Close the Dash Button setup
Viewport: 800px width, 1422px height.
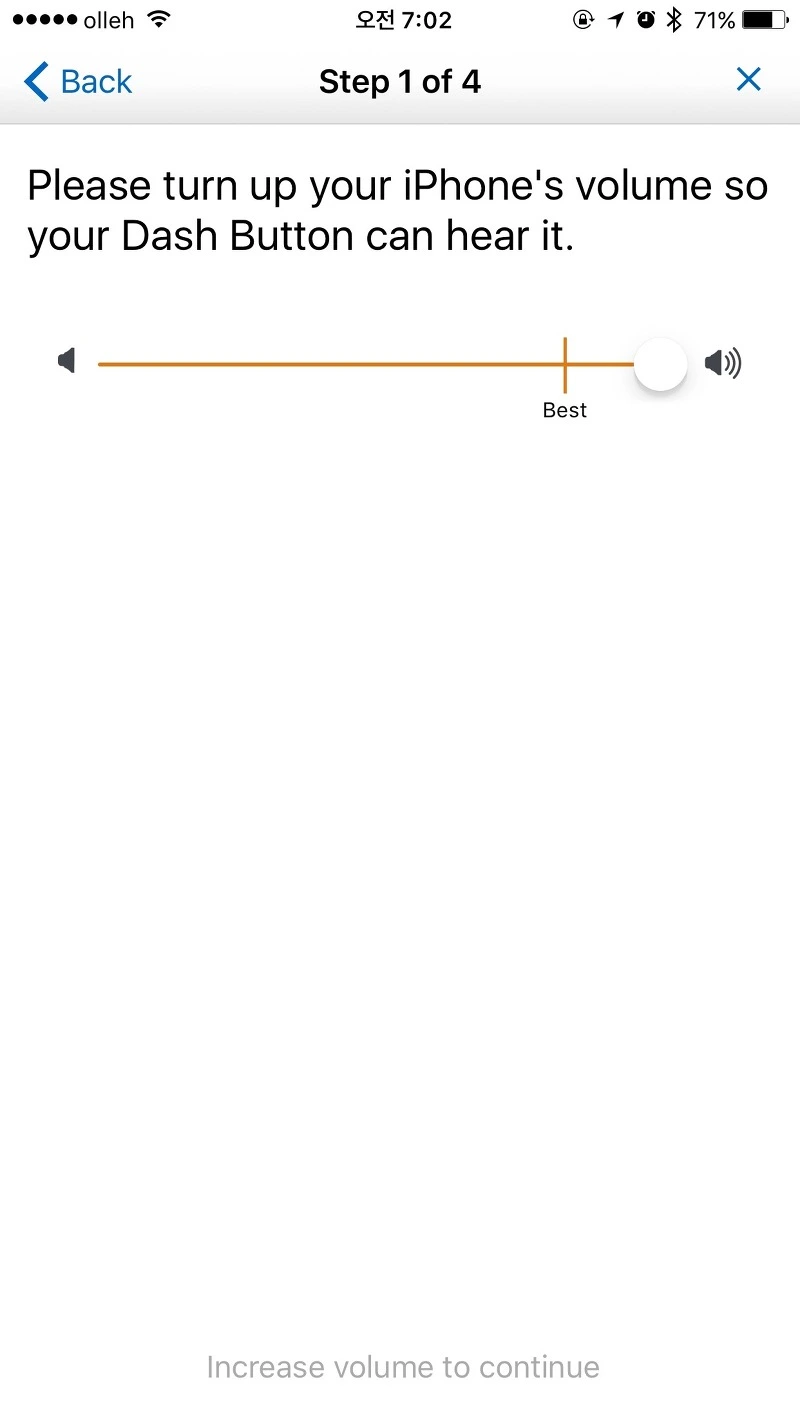(x=748, y=80)
